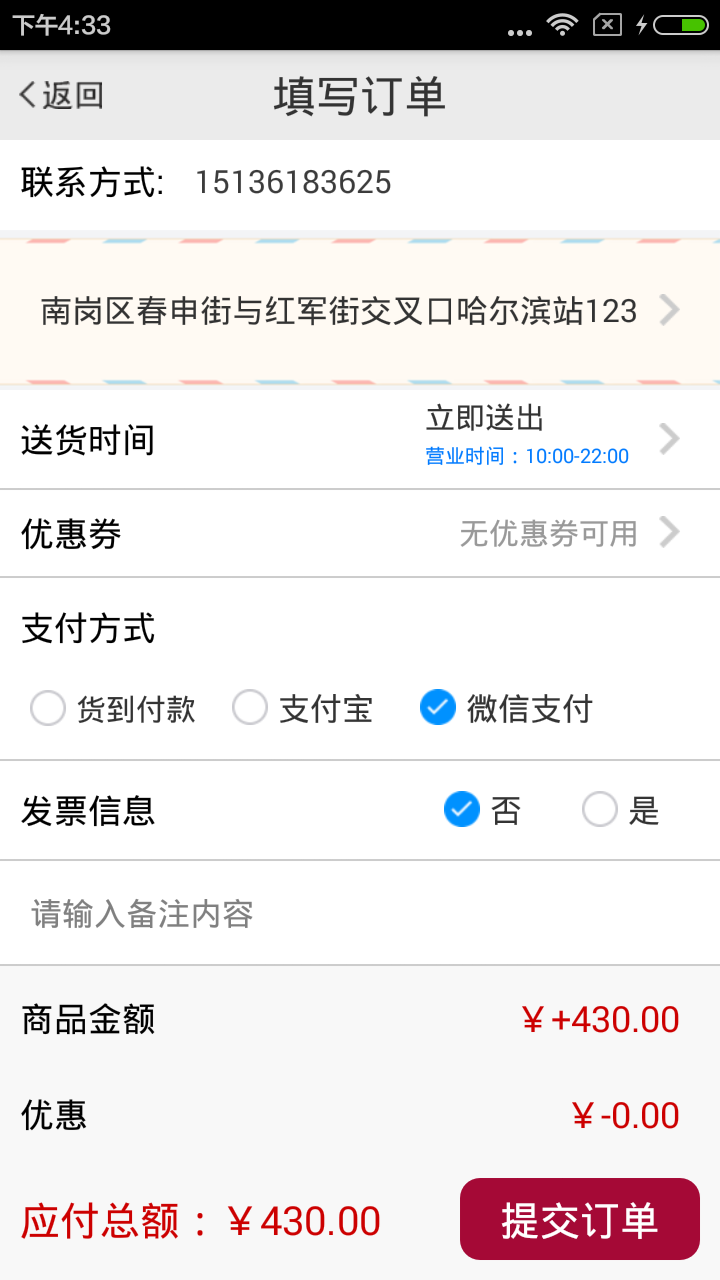Open the 送货时间 delivery time picker
The width and height of the screenshot is (720, 1280).
[x=360, y=439]
